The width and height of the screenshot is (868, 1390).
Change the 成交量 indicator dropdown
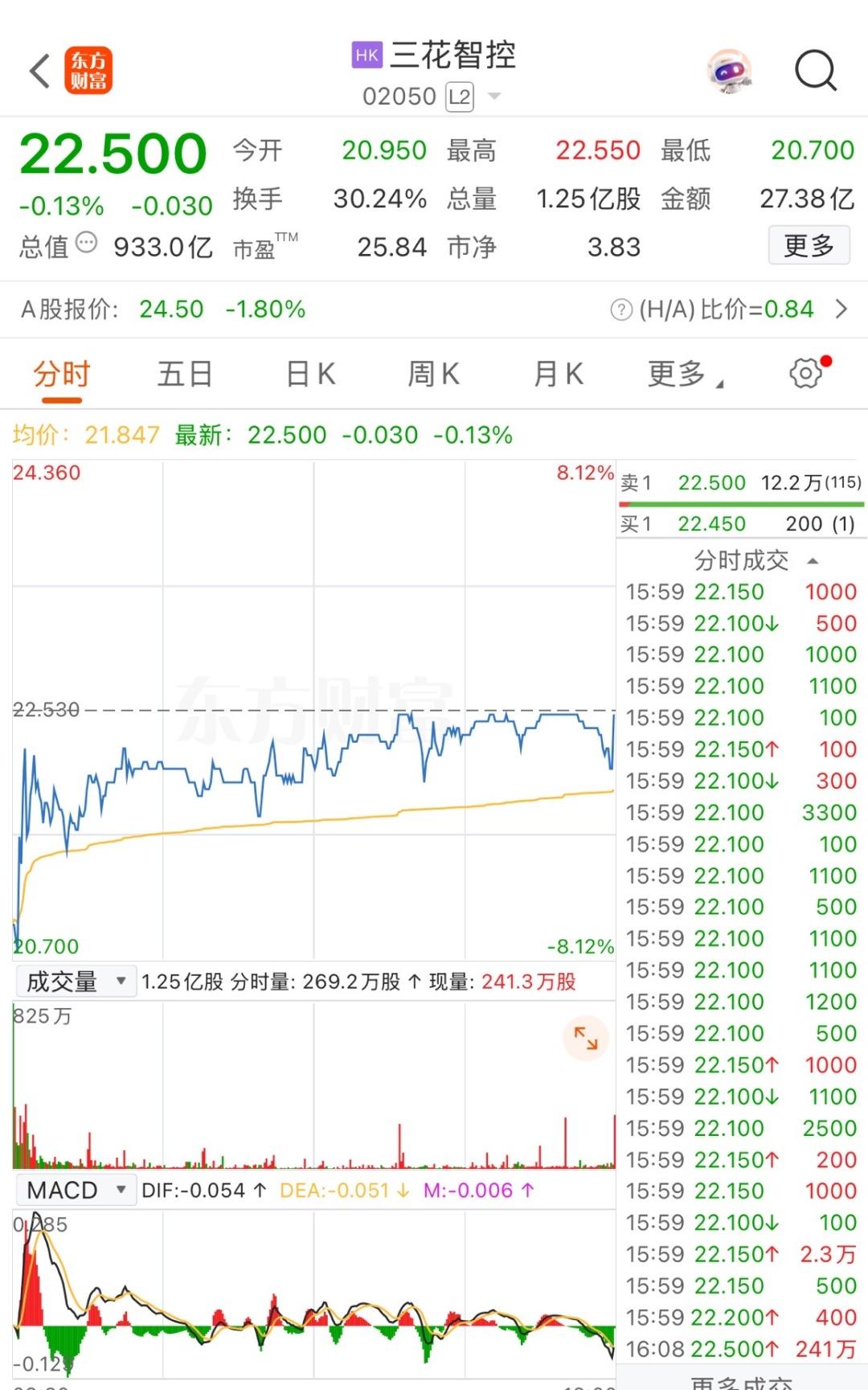coord(76,981)
